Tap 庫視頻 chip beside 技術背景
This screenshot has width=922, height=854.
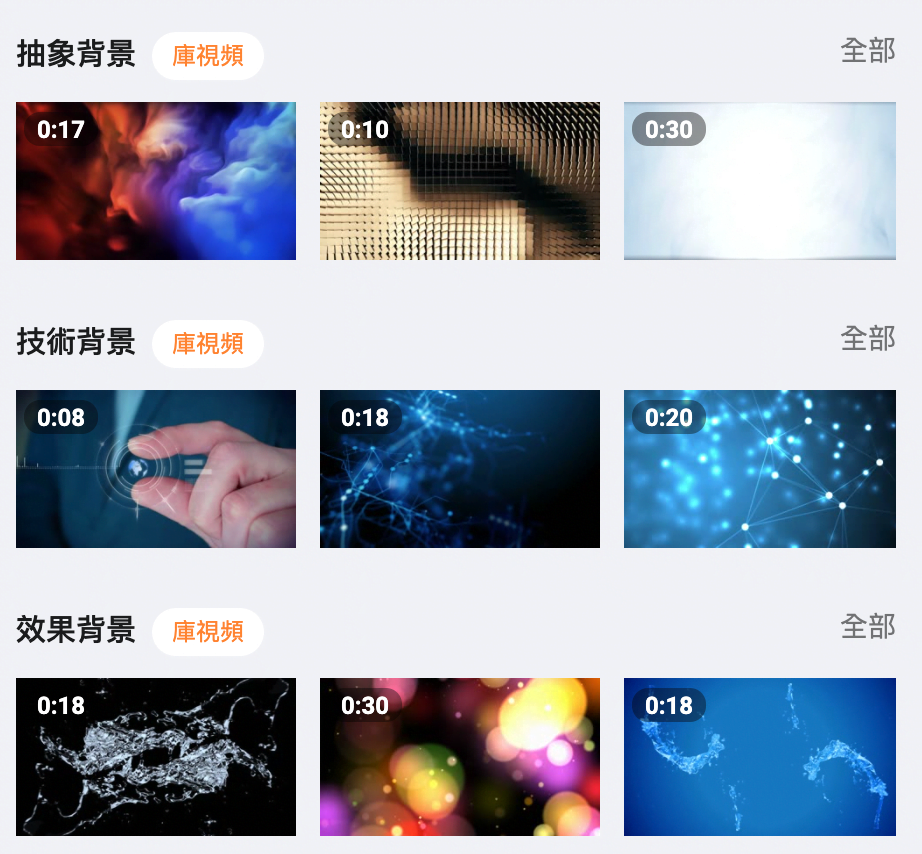pos(208,344)
